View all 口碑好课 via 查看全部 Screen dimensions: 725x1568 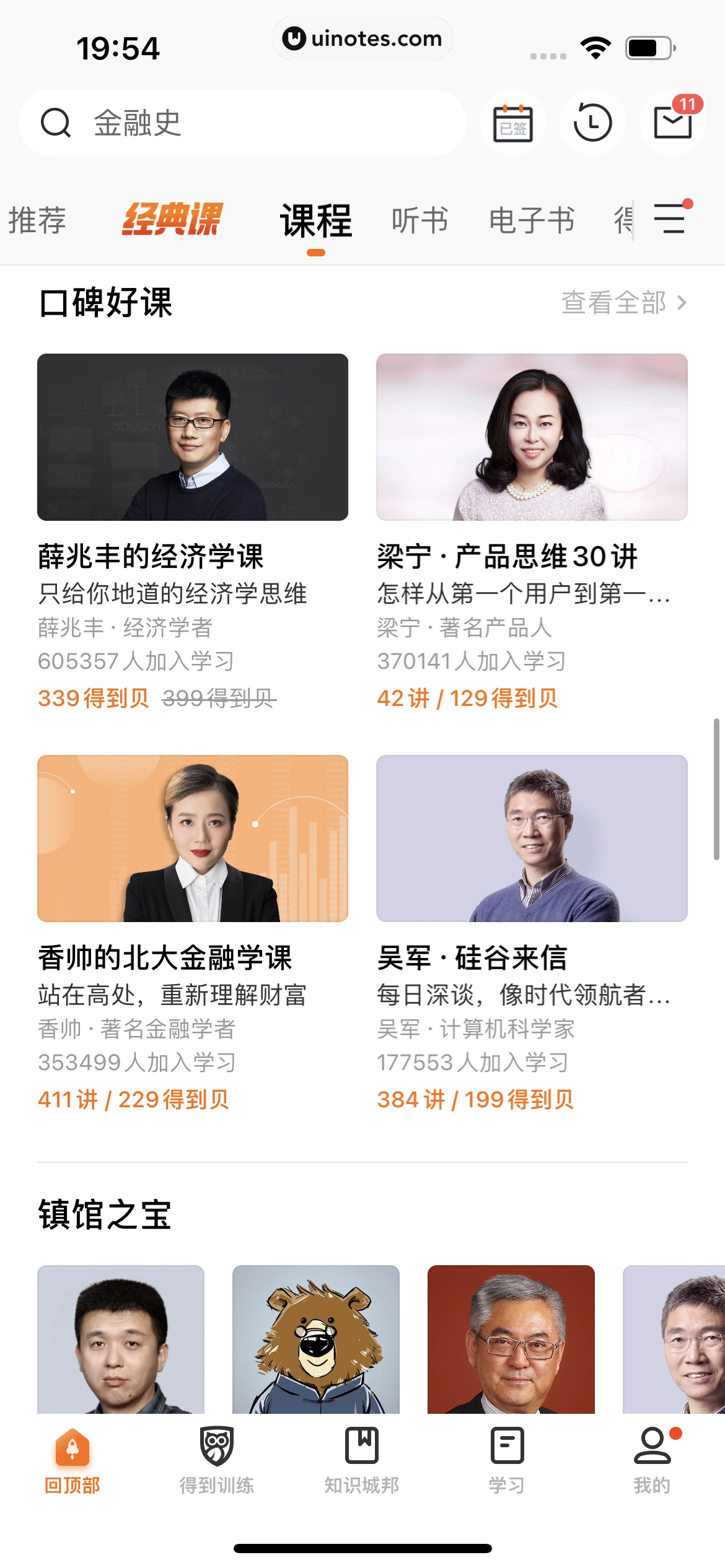[x=623, y=303]
